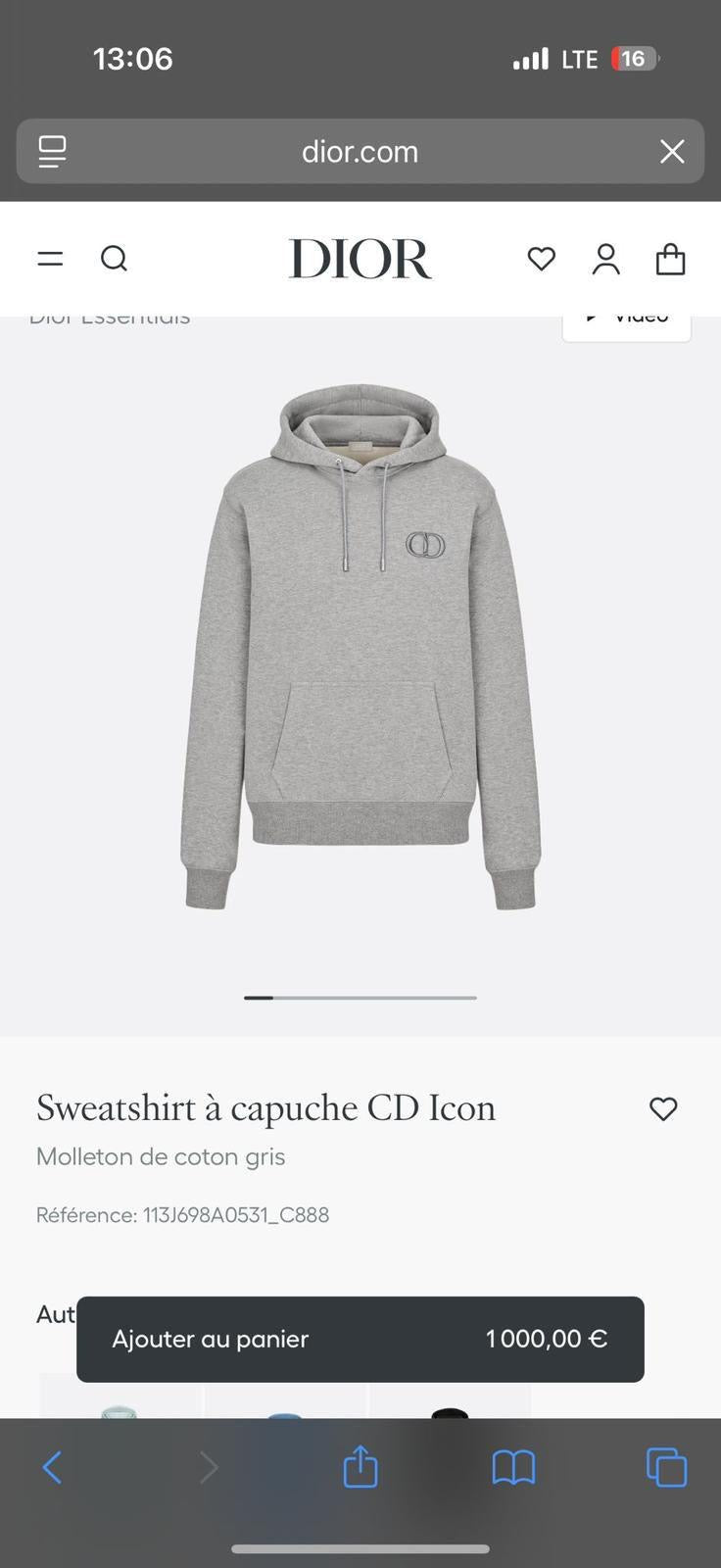Select the black product thumbnail
Image resolution: width=721 pixels, height=1568 pixels.
pyautogui.click(x=446, y=1406)
